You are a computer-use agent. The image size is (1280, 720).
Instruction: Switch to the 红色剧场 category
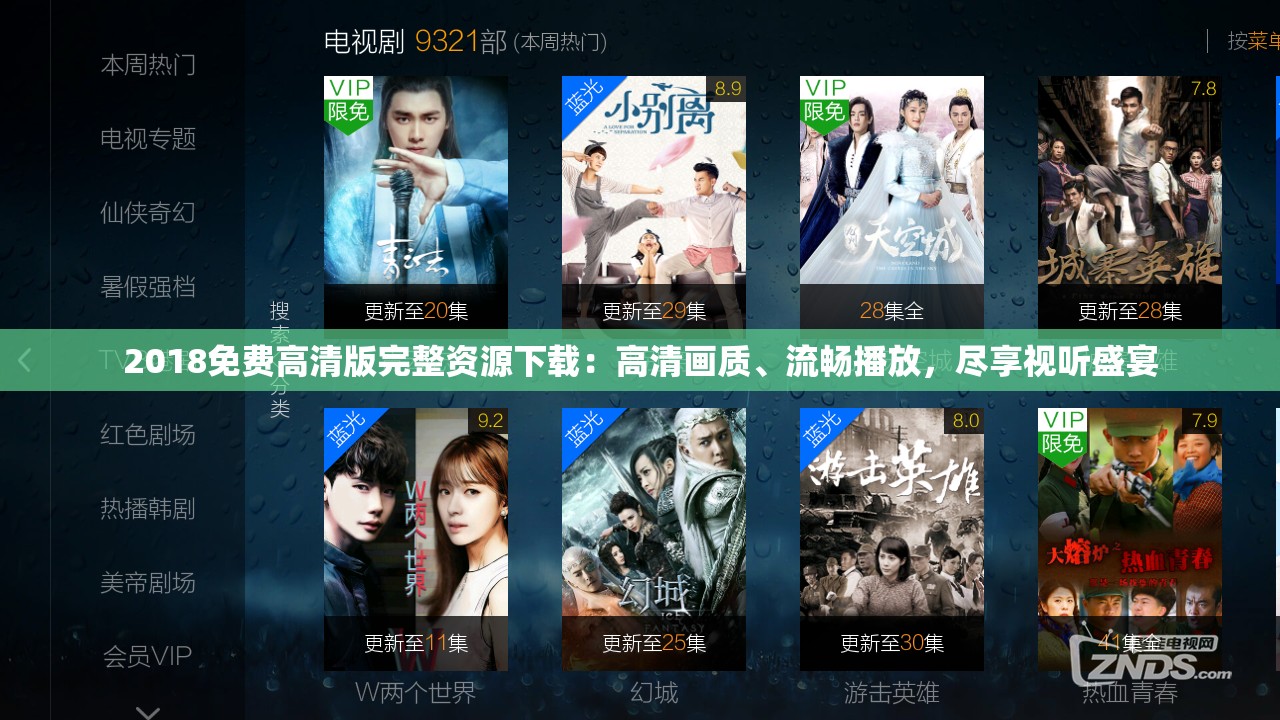[x=148, y=435]
